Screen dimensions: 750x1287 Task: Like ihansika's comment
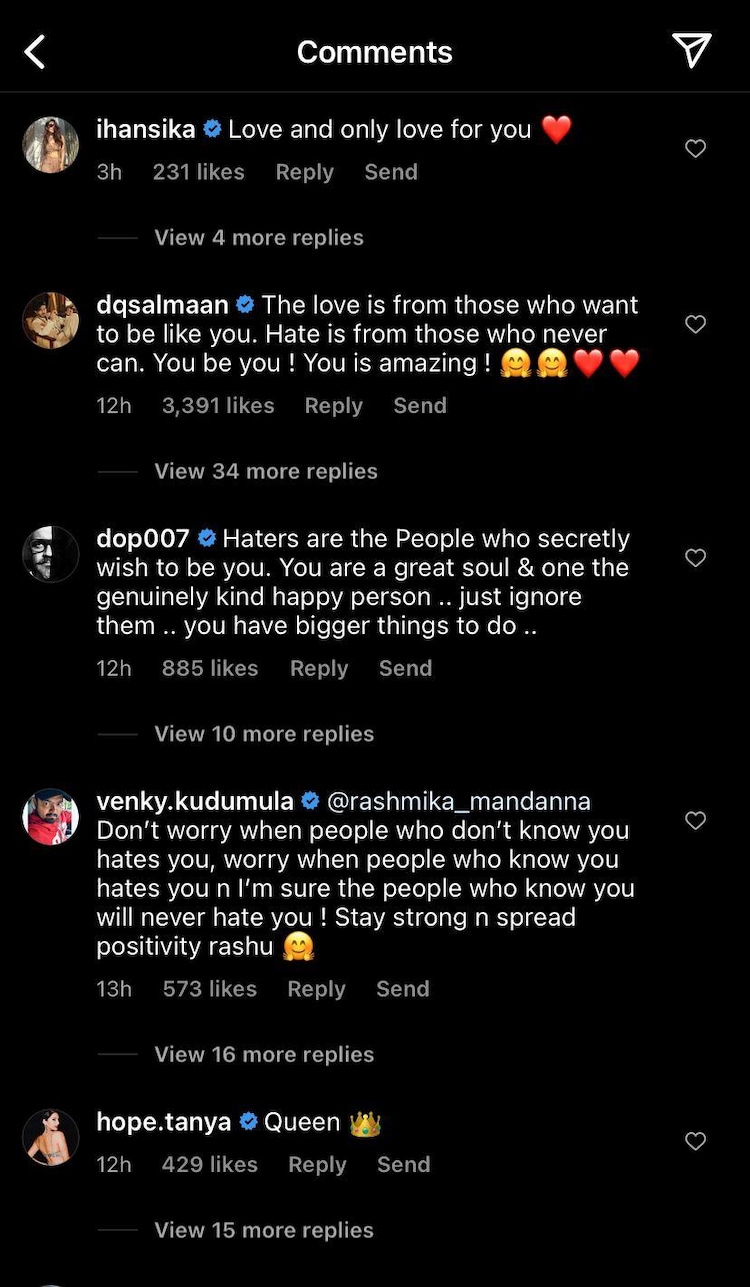click(695, 149)
